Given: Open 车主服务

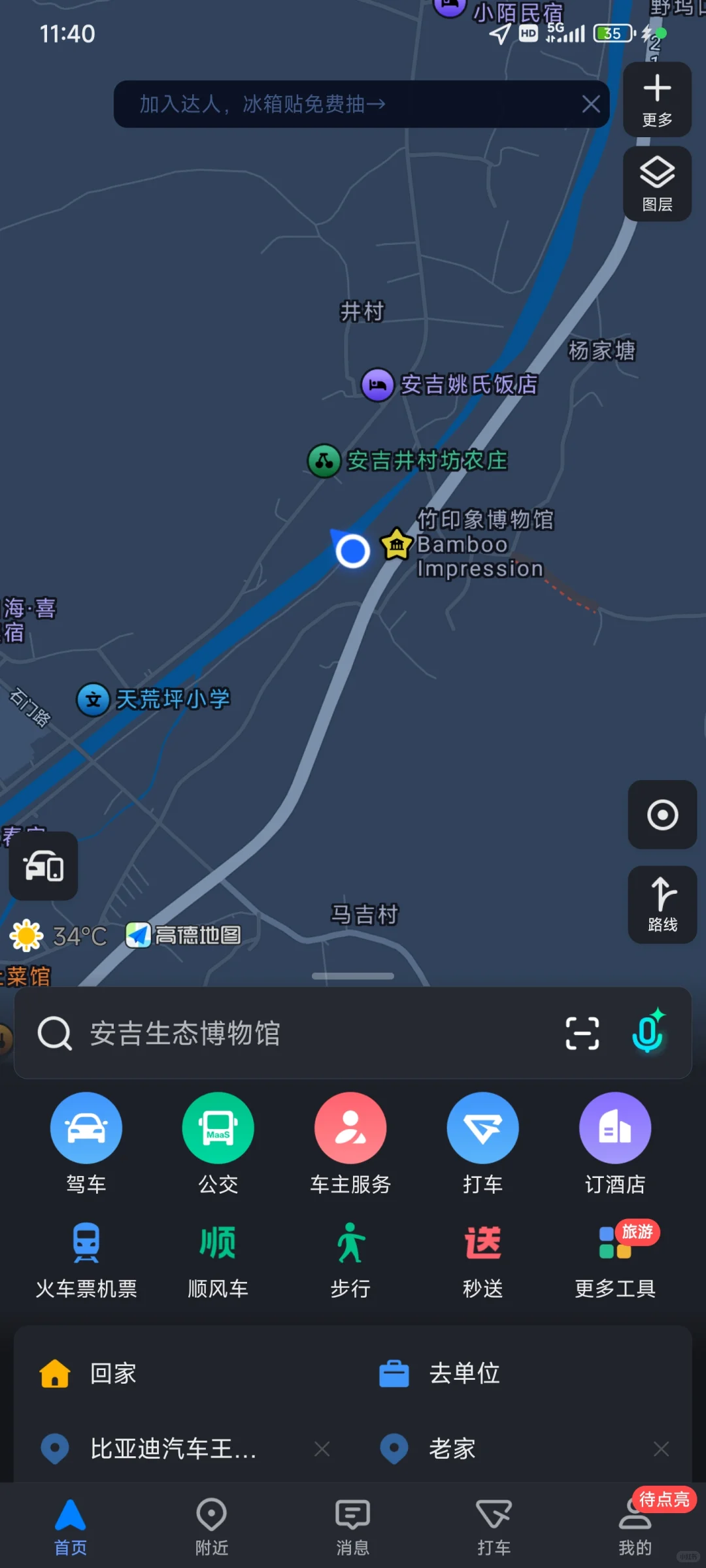Looking at the screenshot, I should pyautogui.click(x=350, y=1143).
